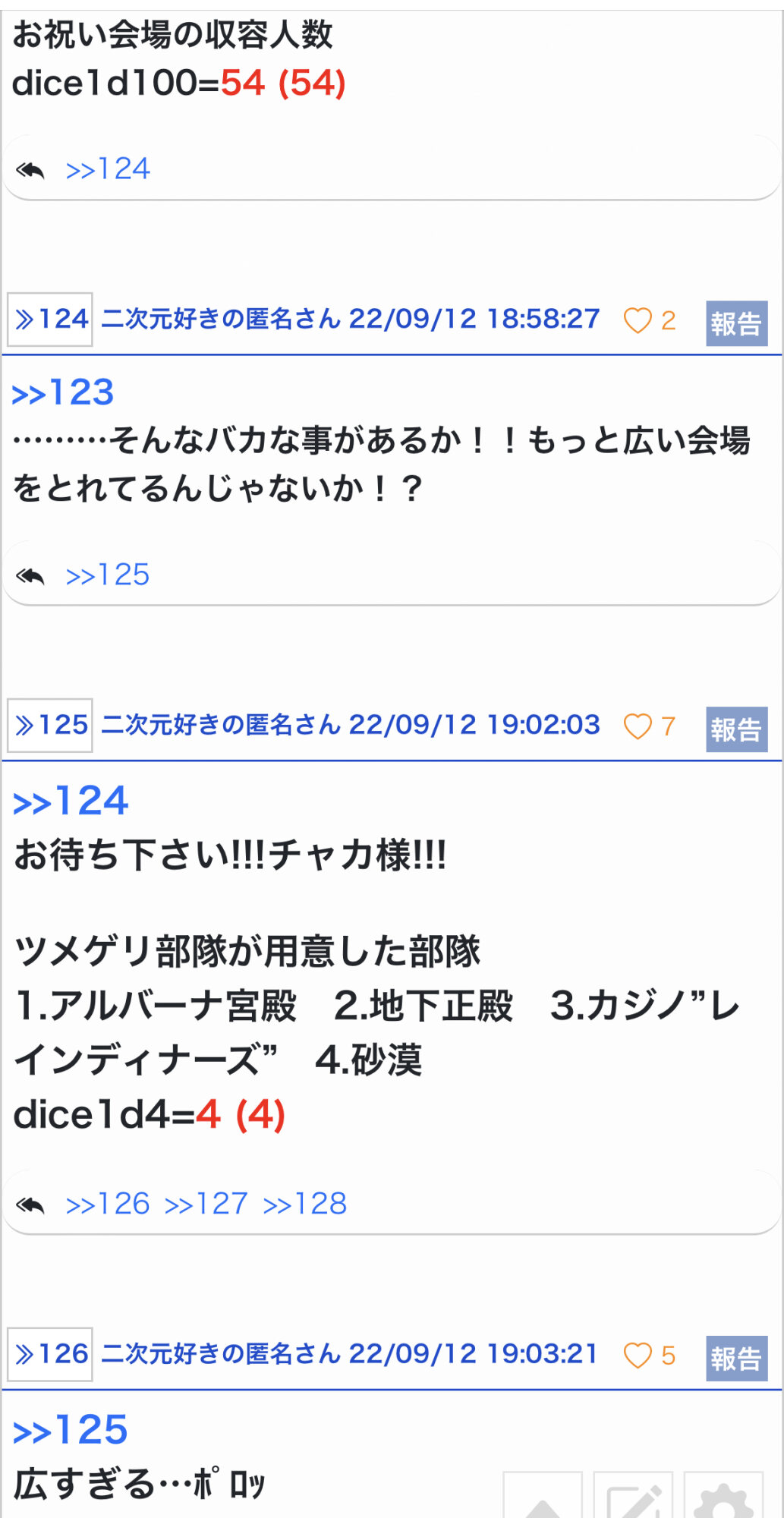Image resolution: width=784 pixels, height=1518 pixels.
Task: Report post 126 with 報告 button
Action: pos(736,1359)
